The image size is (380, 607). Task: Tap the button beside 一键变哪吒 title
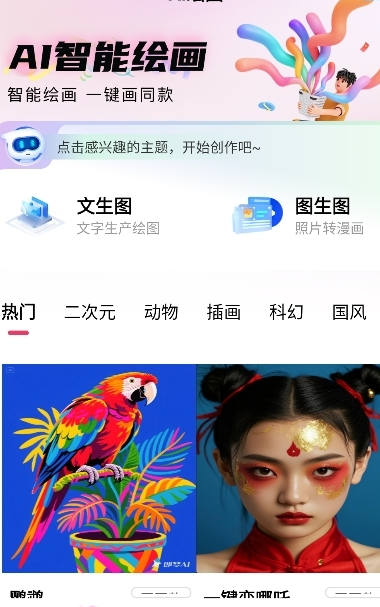(353, 593)
